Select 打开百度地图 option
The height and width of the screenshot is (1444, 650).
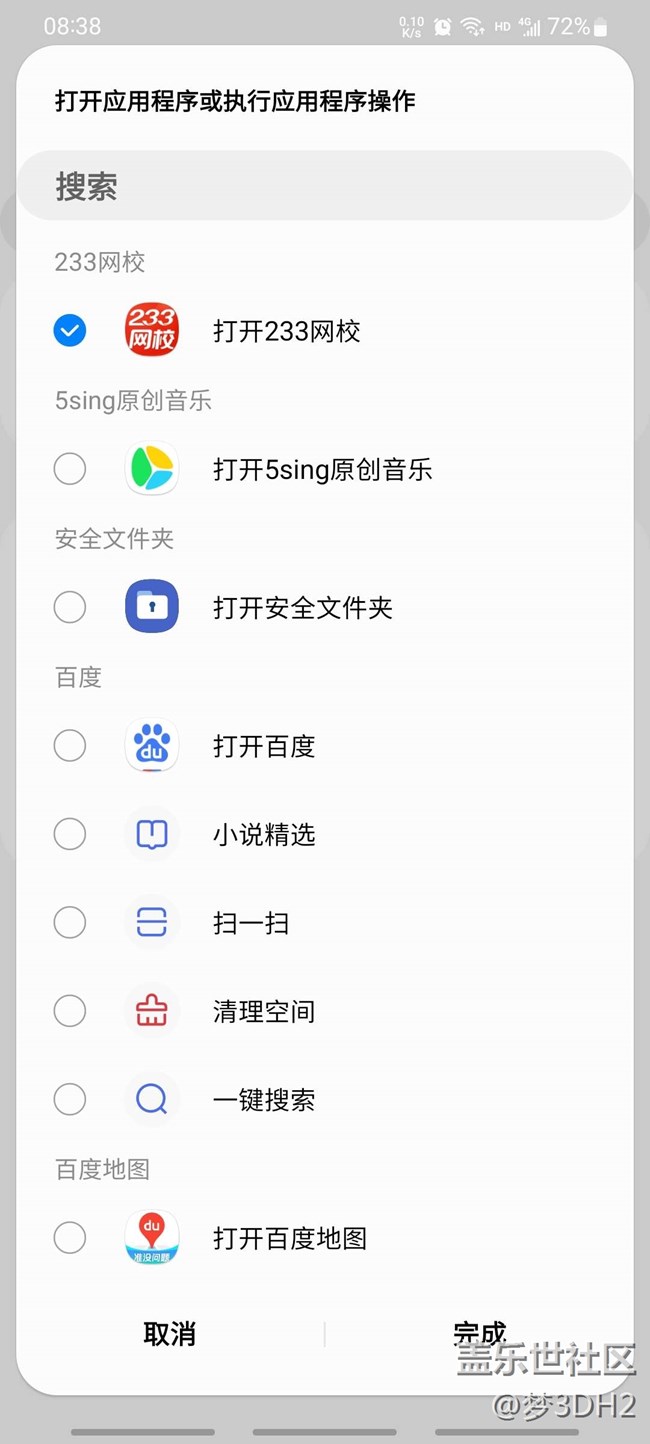pos(70,1237)
